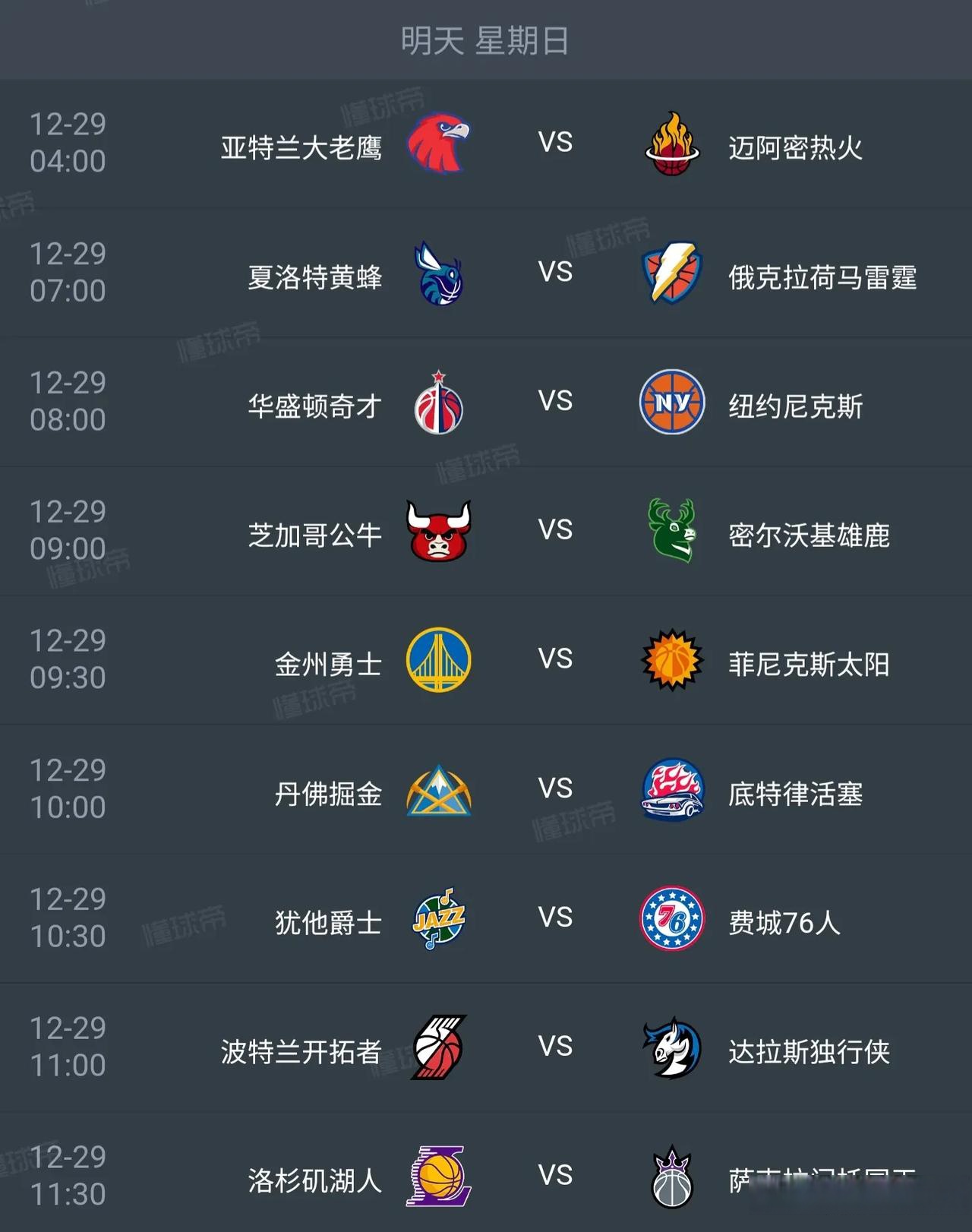Tap the New York Knicks NY logo

[x=670, y=403]
